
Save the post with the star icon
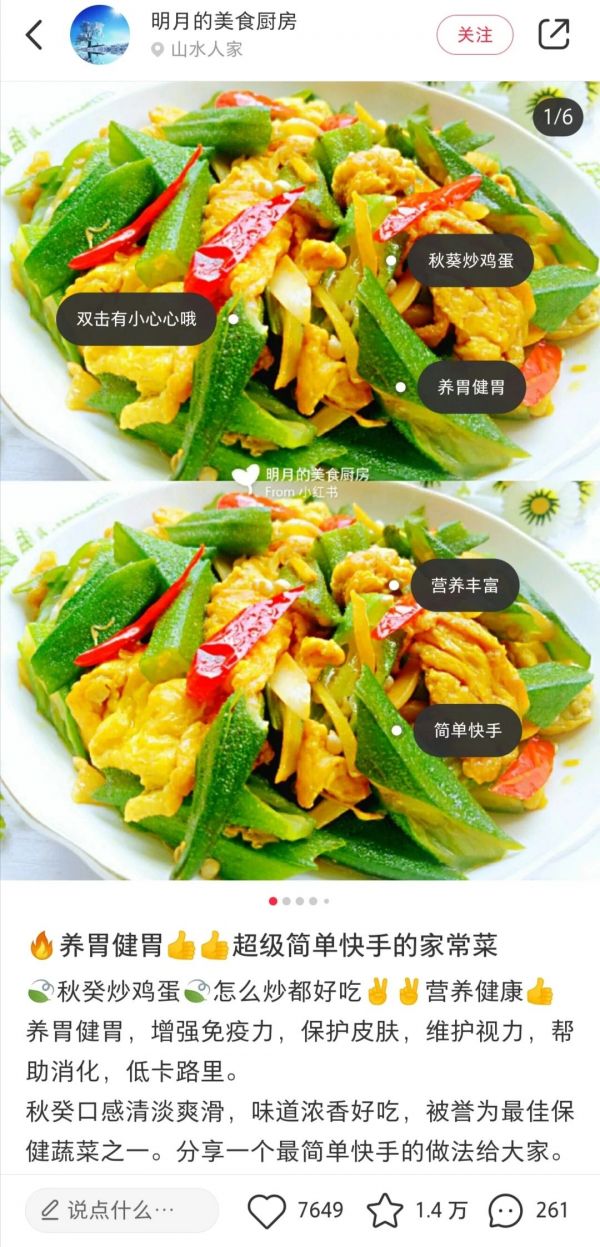pos(385,1210)
